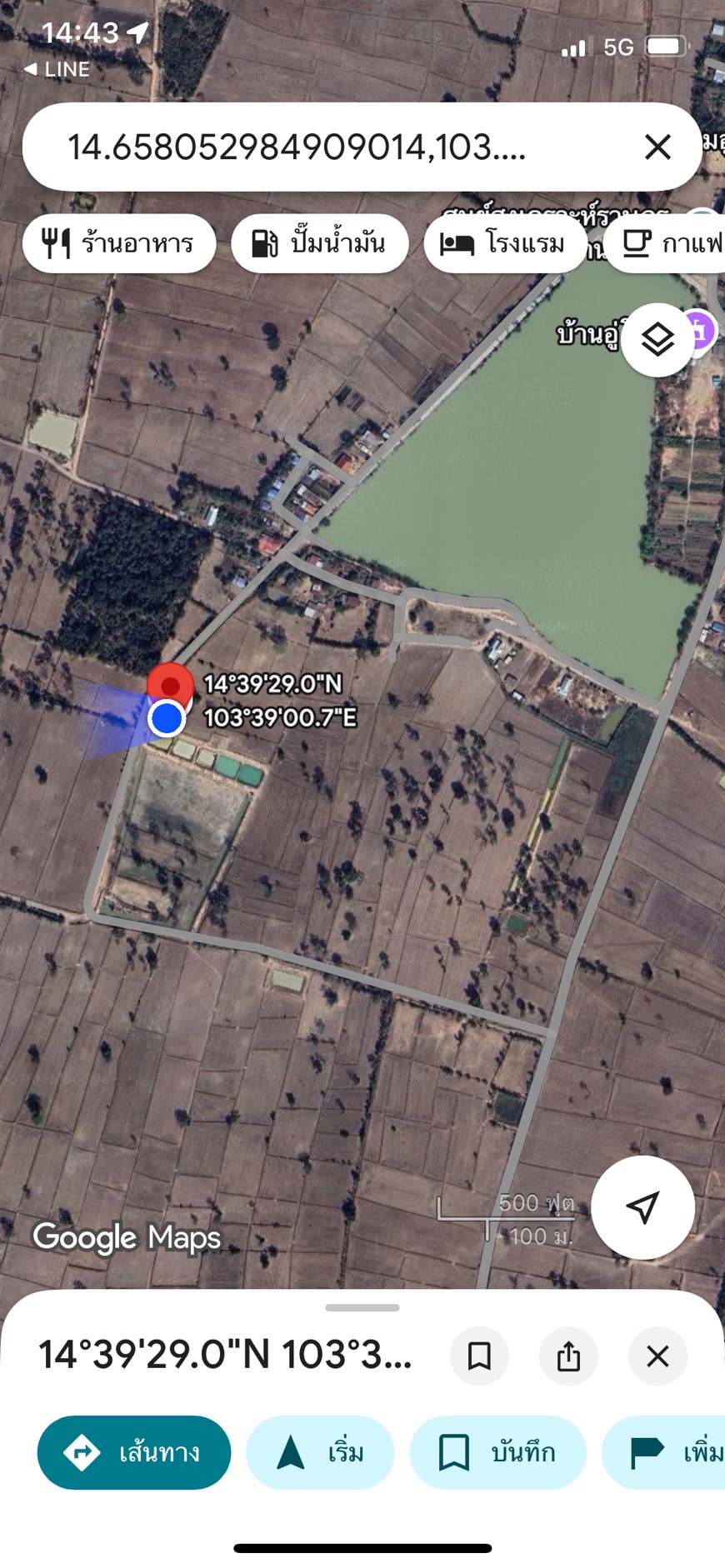This screenshot has height=1568, width=725.
Task: Recenter map on my location
Action: pyautogui.click(x=642, y=1206)
